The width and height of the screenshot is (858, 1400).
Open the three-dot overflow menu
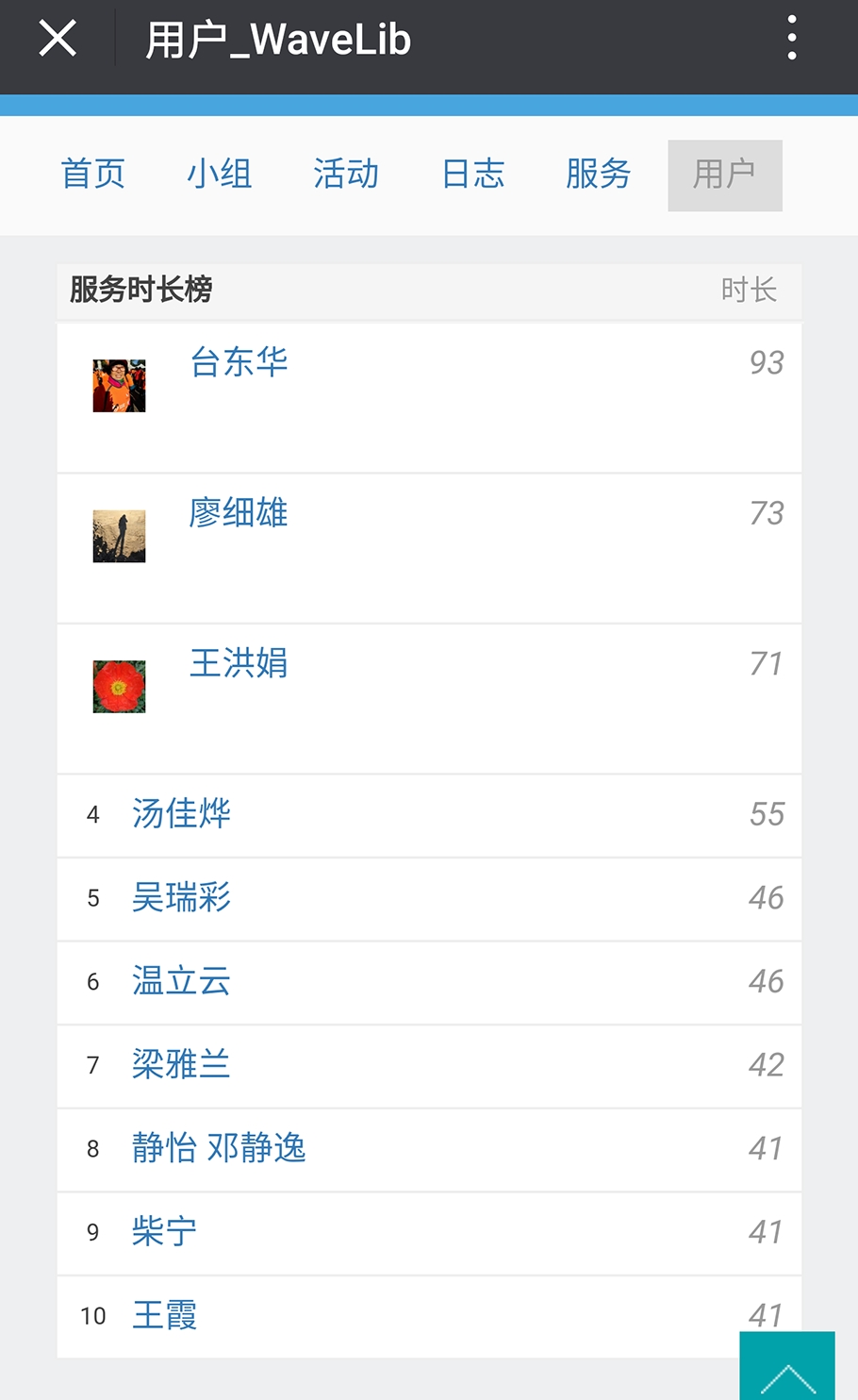792,39
